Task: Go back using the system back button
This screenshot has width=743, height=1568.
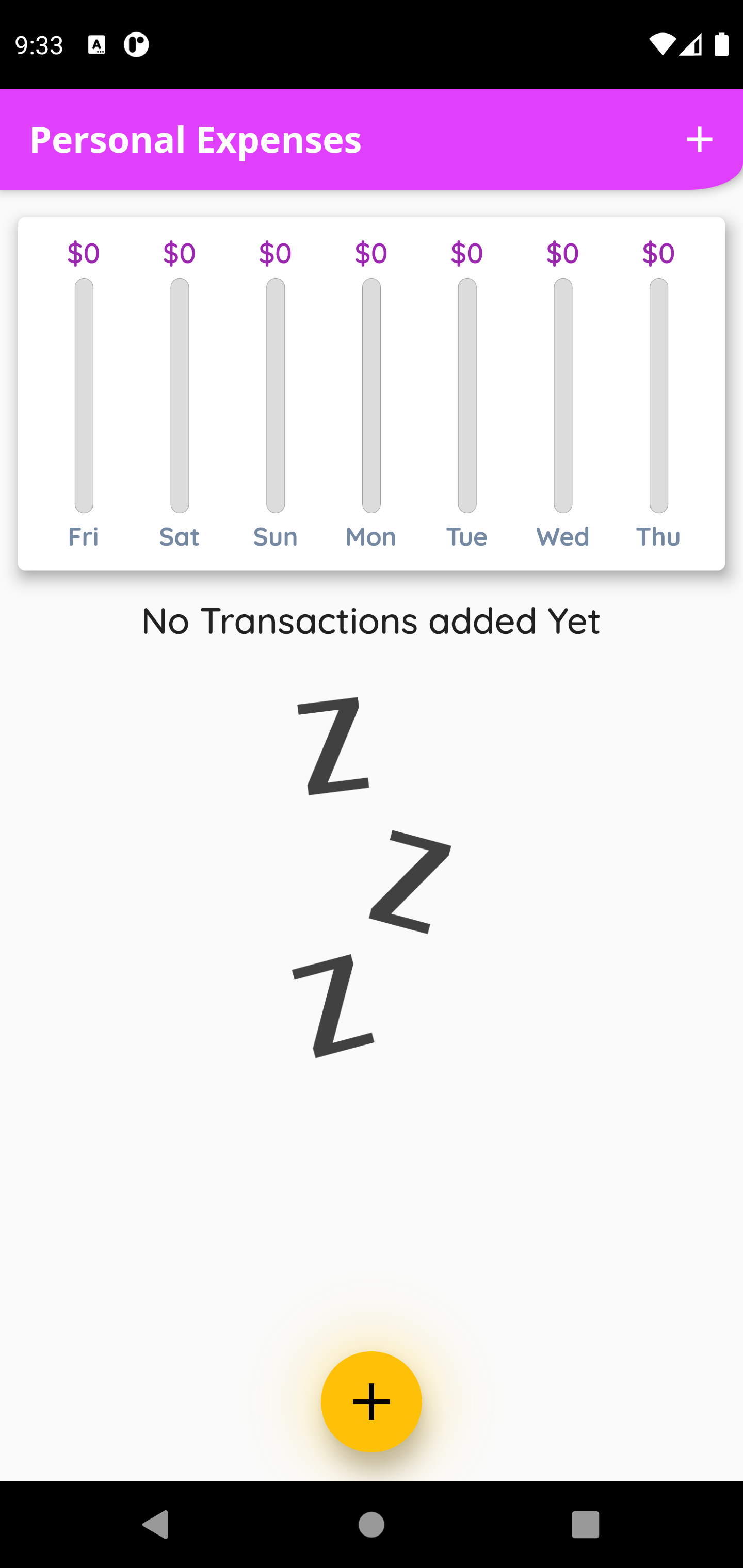Action: pos(156,1524)
